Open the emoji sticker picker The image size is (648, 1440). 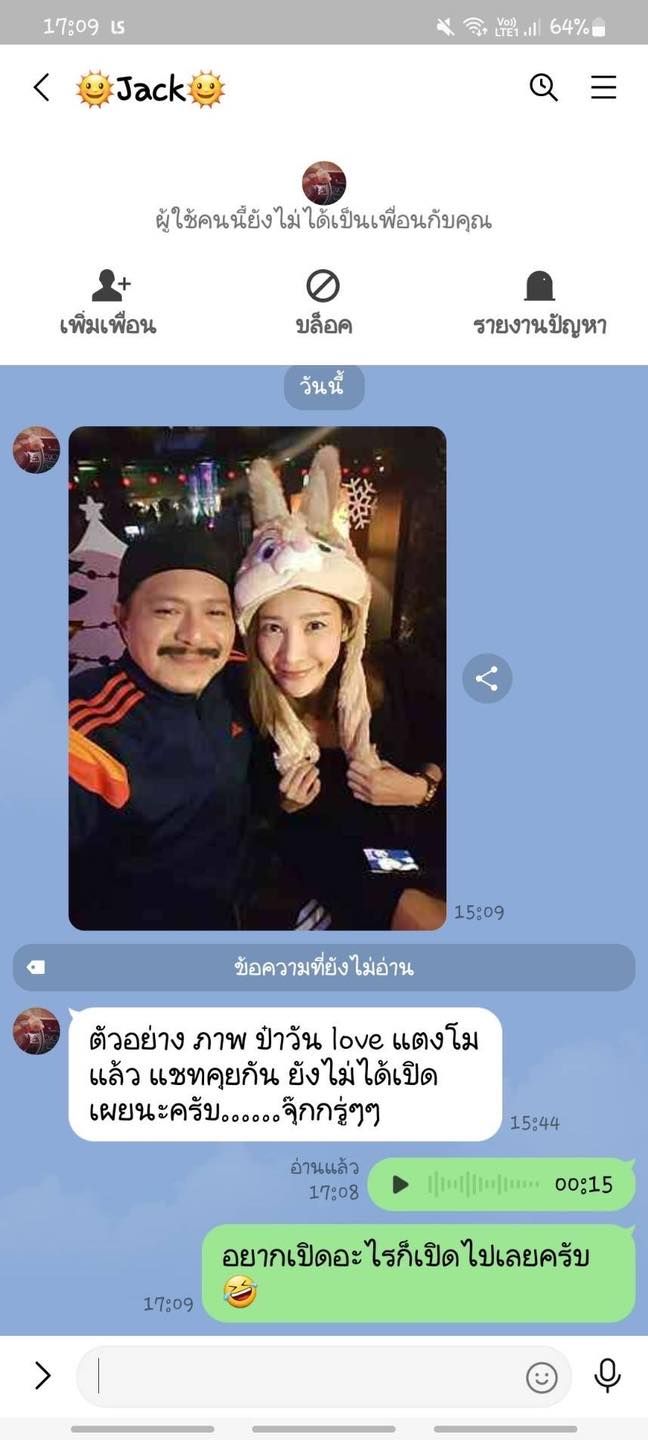point(541,1377)
